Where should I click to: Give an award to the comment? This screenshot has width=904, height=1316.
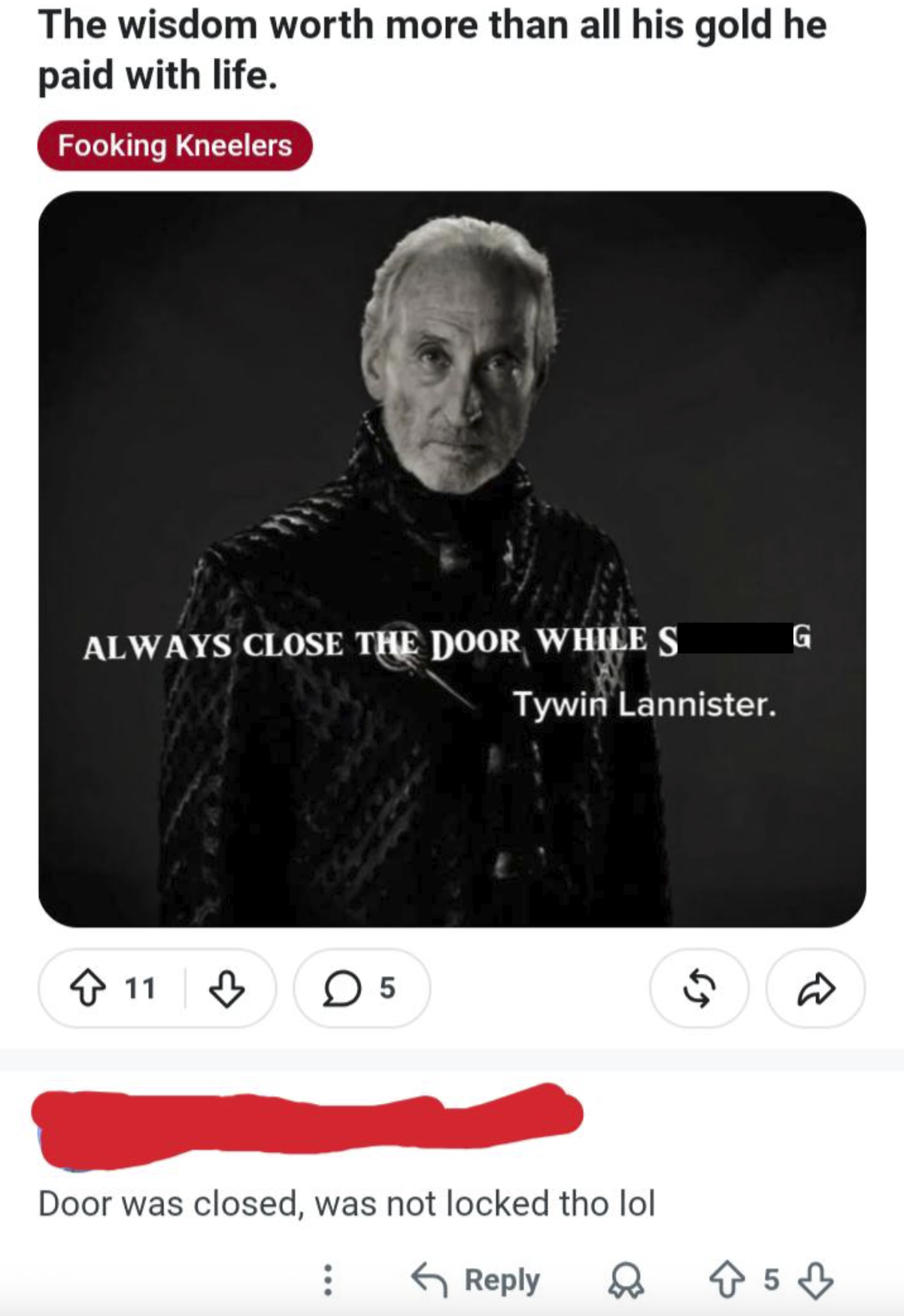click(x=626, y=1279)
